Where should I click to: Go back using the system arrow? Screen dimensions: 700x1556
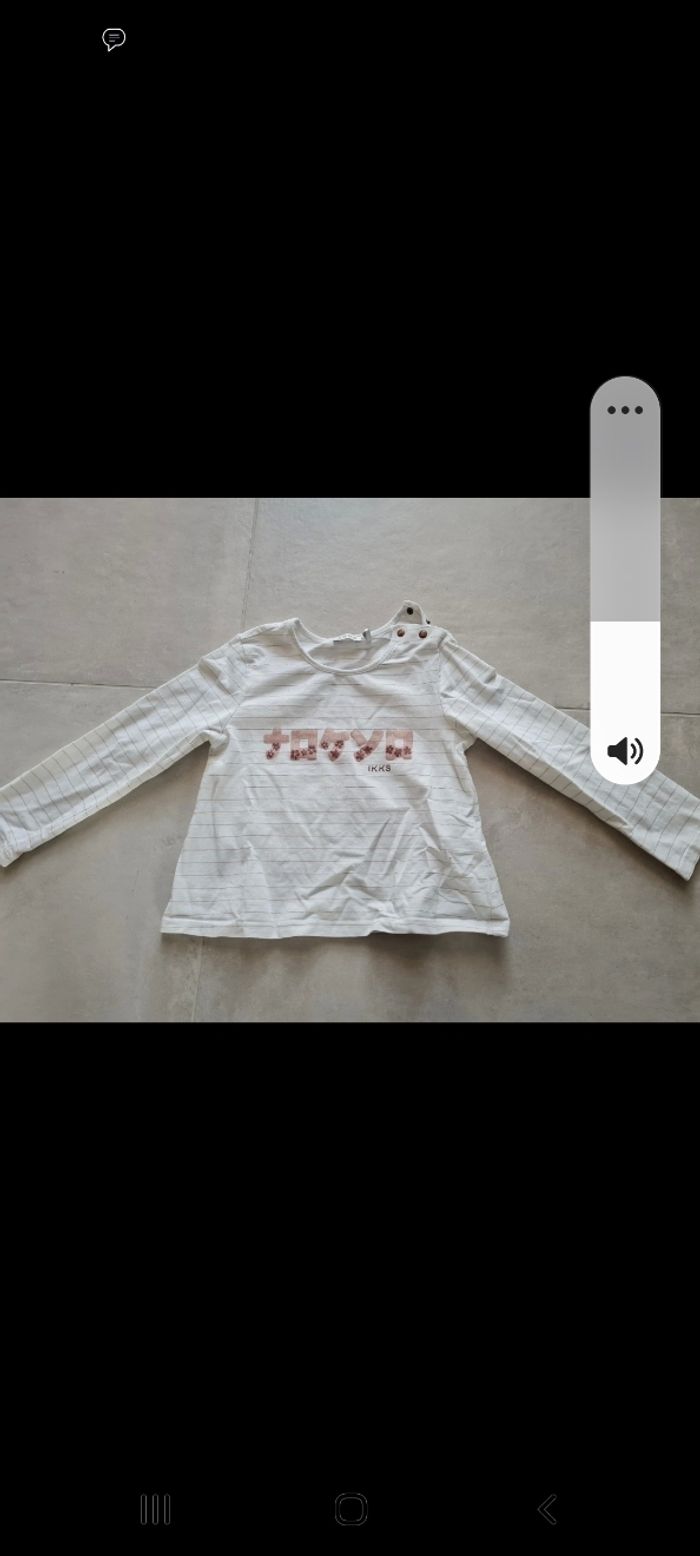(x=546, y=1509)
